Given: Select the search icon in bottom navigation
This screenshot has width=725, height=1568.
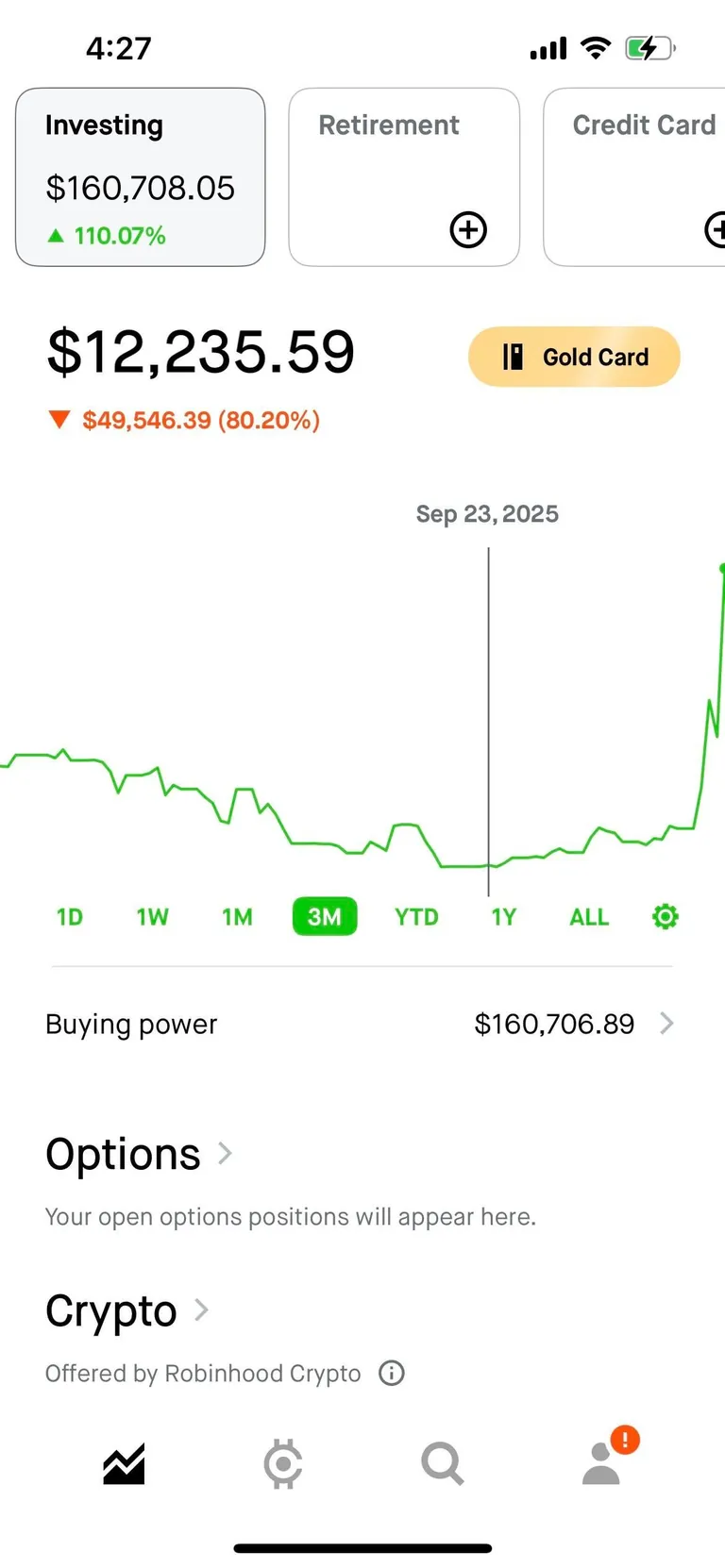Looking at the screenshot, I should point(442,1463).
